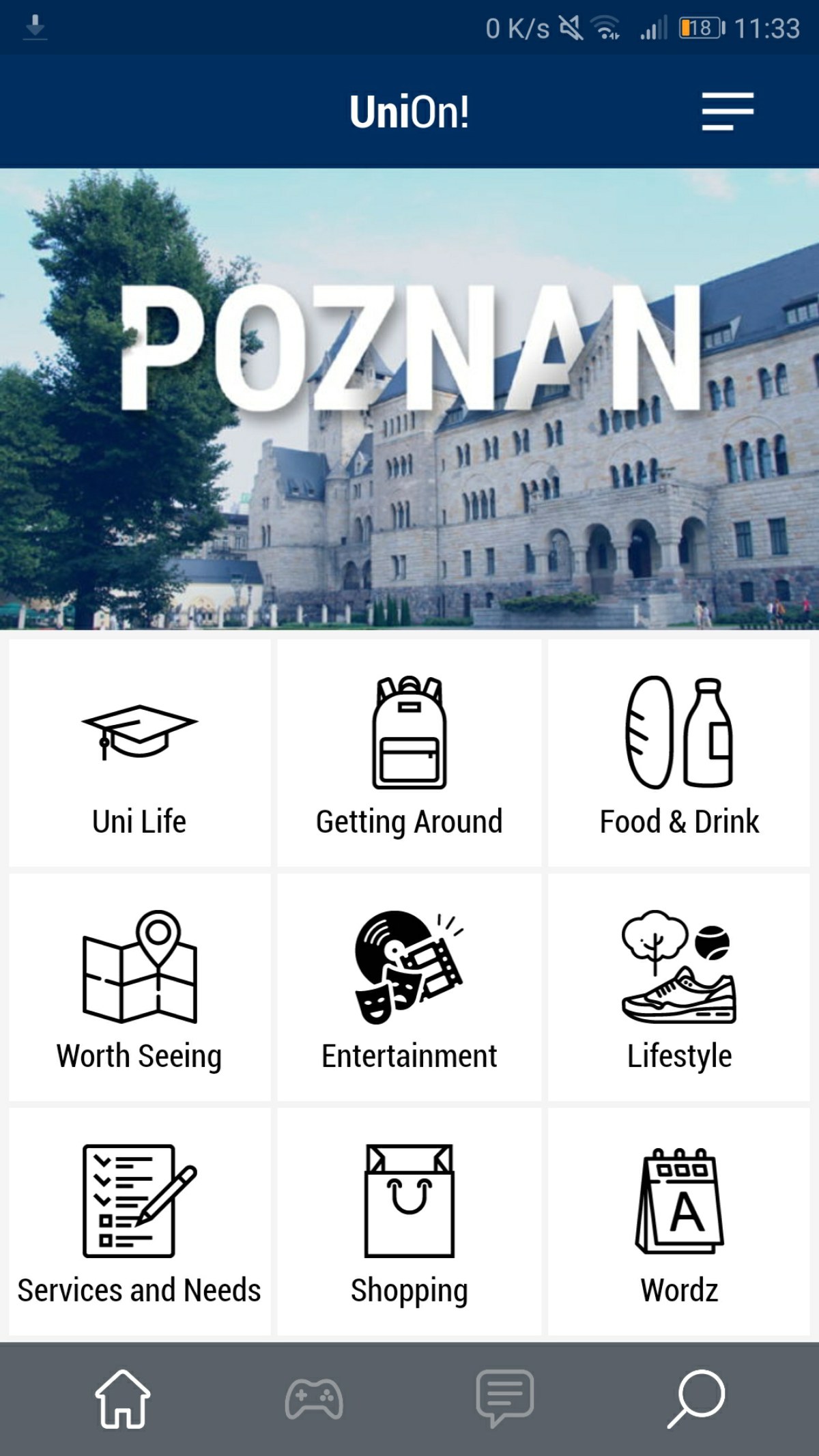This screenshot has height=1456, width=819.
Task: Open search via the magnifier tab
Action: [x=696, y=1399]
